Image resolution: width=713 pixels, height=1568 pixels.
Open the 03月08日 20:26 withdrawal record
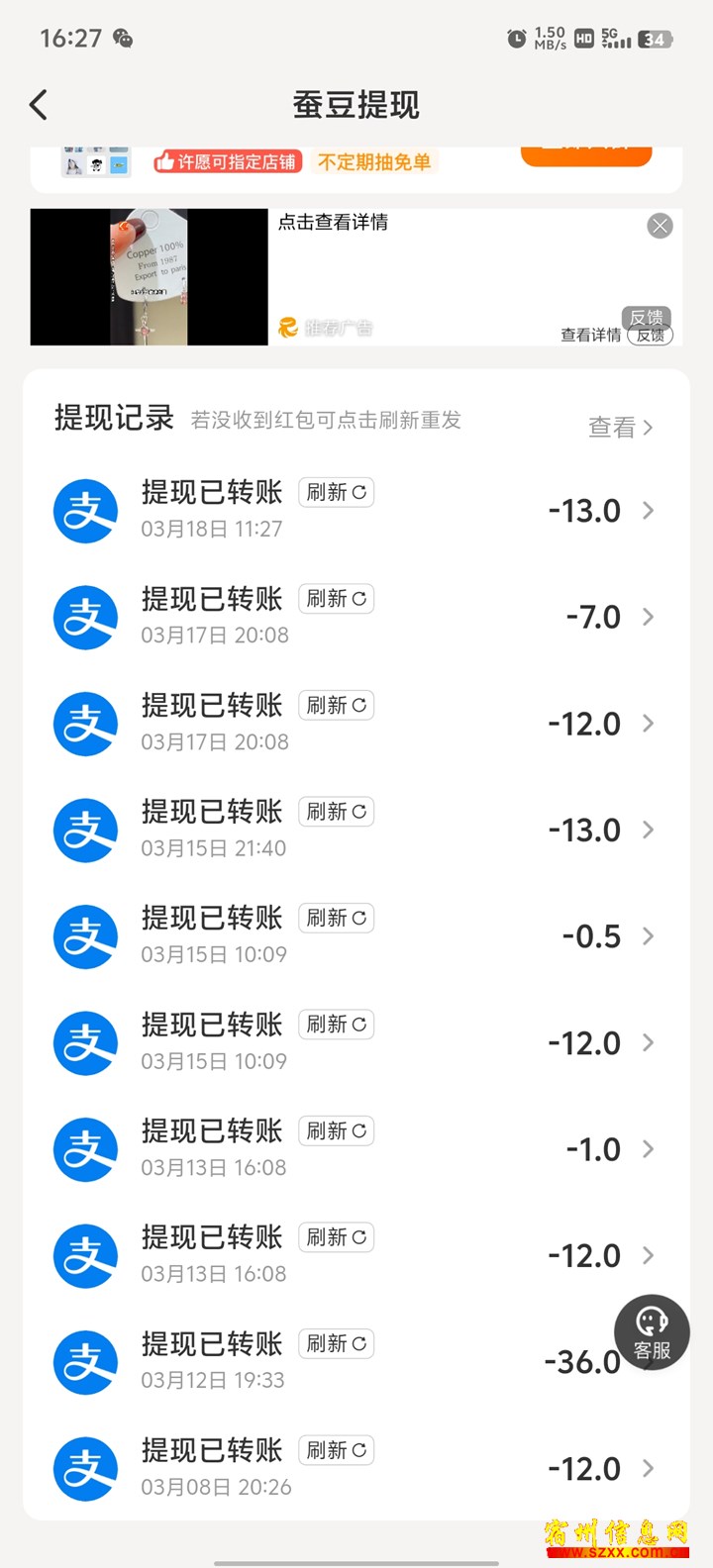396,1469
